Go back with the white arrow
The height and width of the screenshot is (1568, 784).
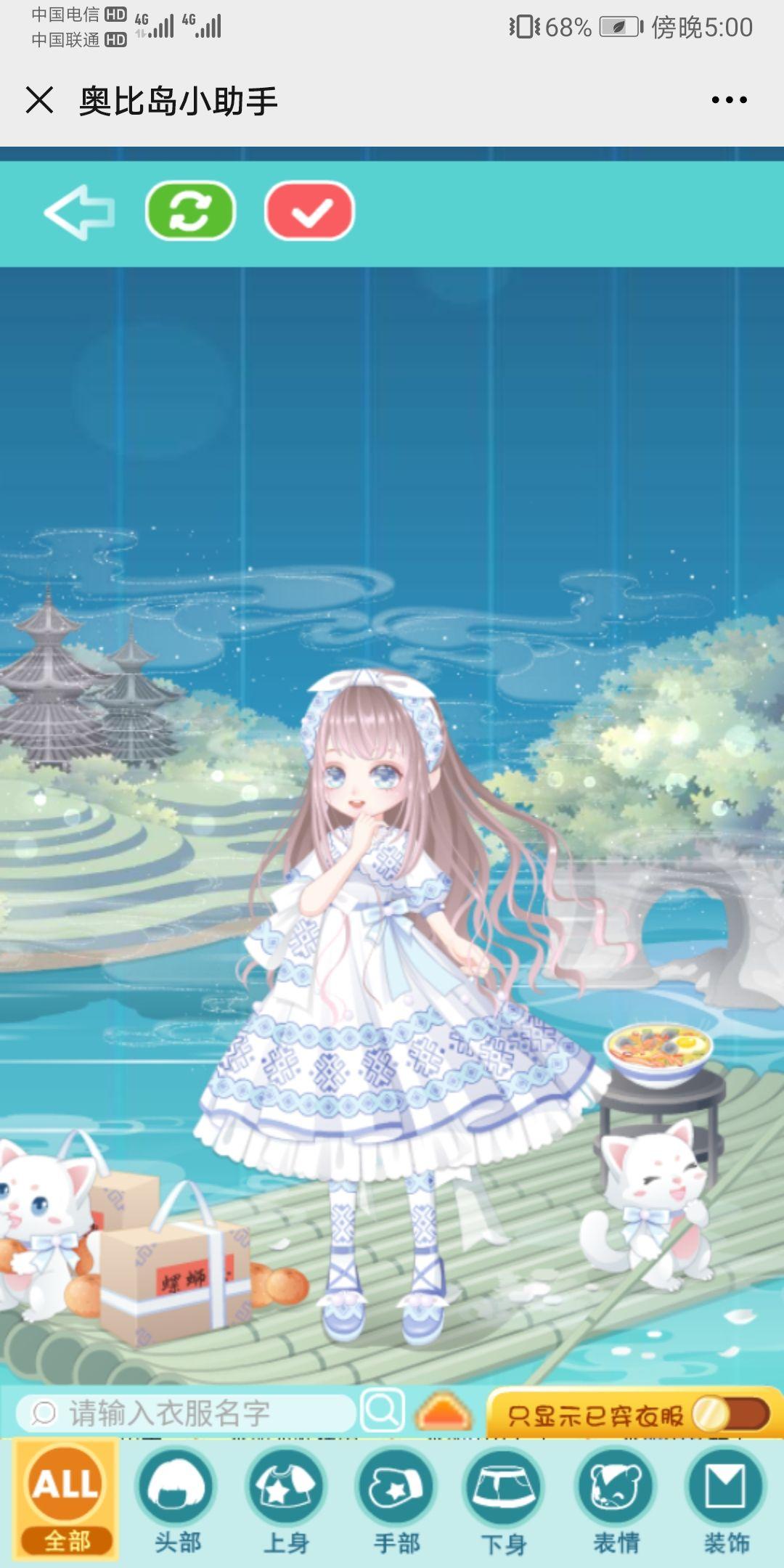[x=79, y=212]
